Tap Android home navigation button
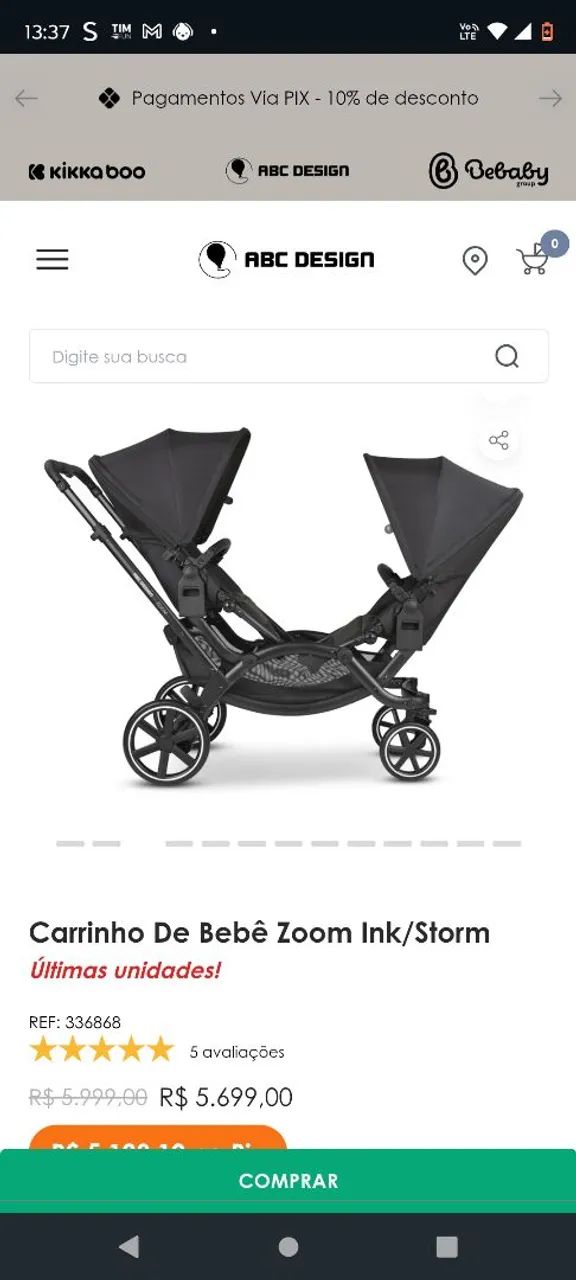The image size is (576, 1280). [x=288, y=1246]
